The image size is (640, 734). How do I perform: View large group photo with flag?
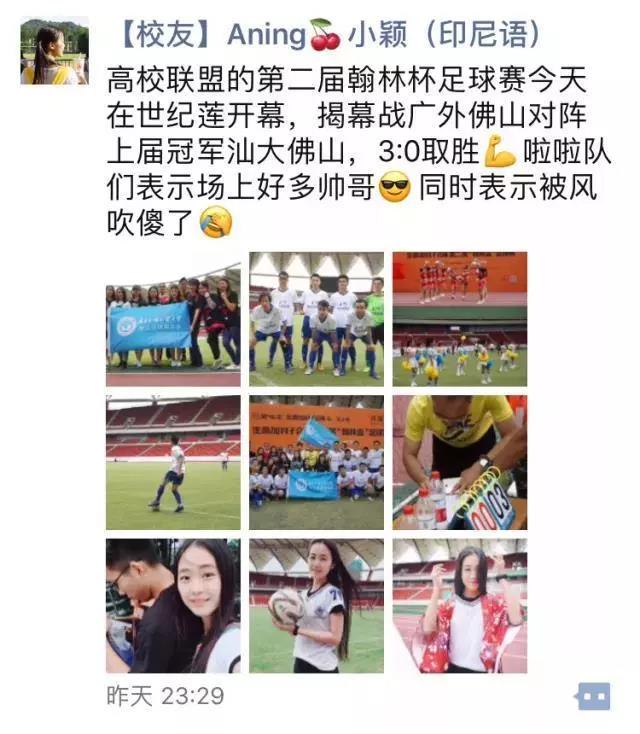316,462
